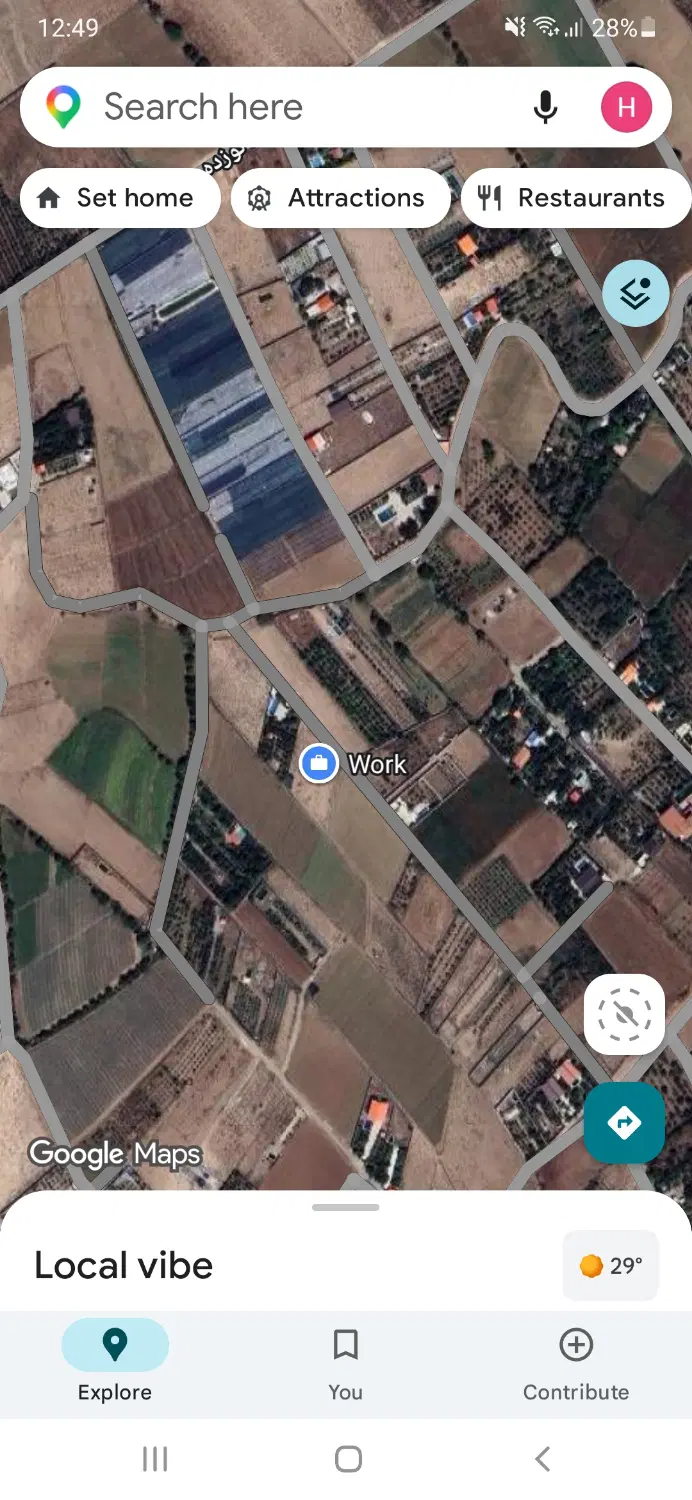
Task: Select the Set home chip
Action: [120, 198]
